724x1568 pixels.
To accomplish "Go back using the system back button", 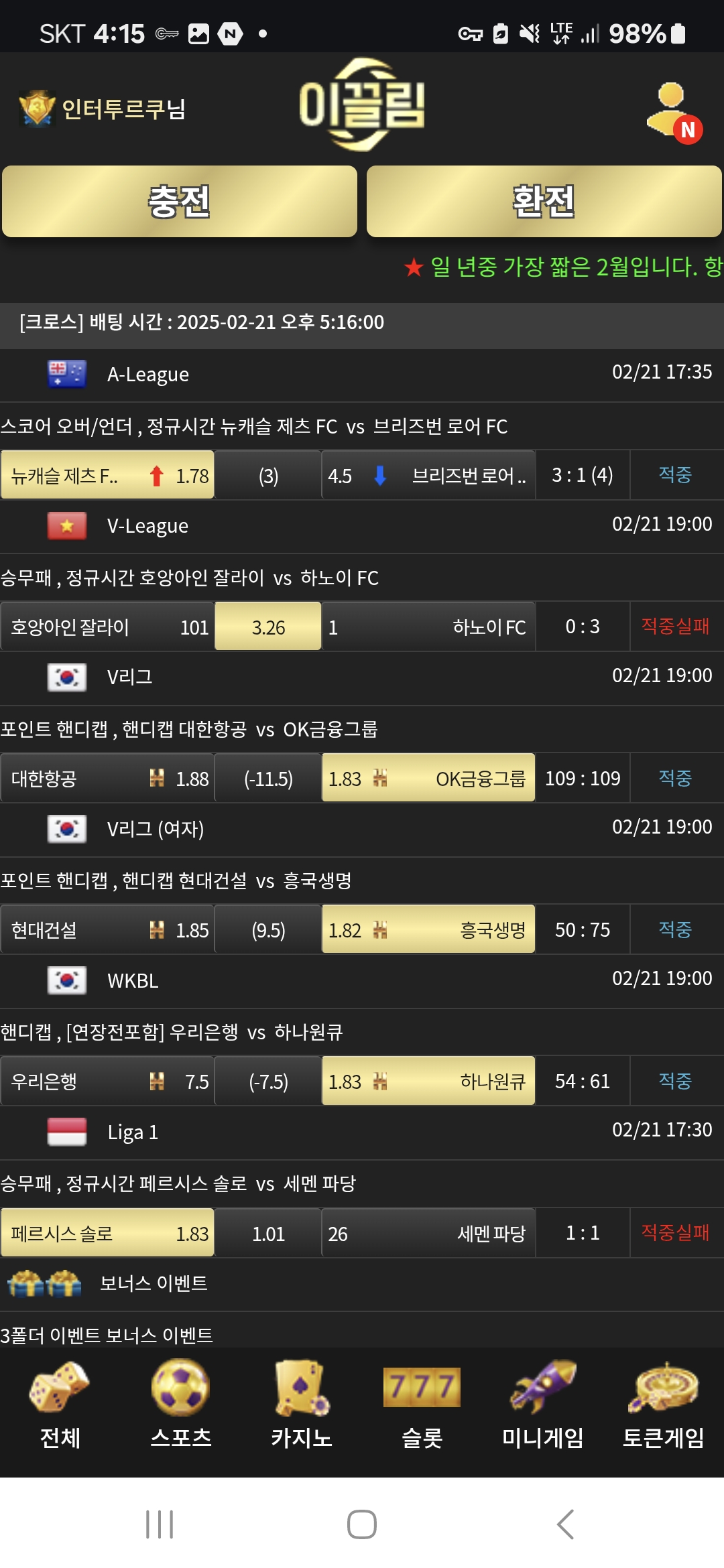I will tap(565, 1524).
